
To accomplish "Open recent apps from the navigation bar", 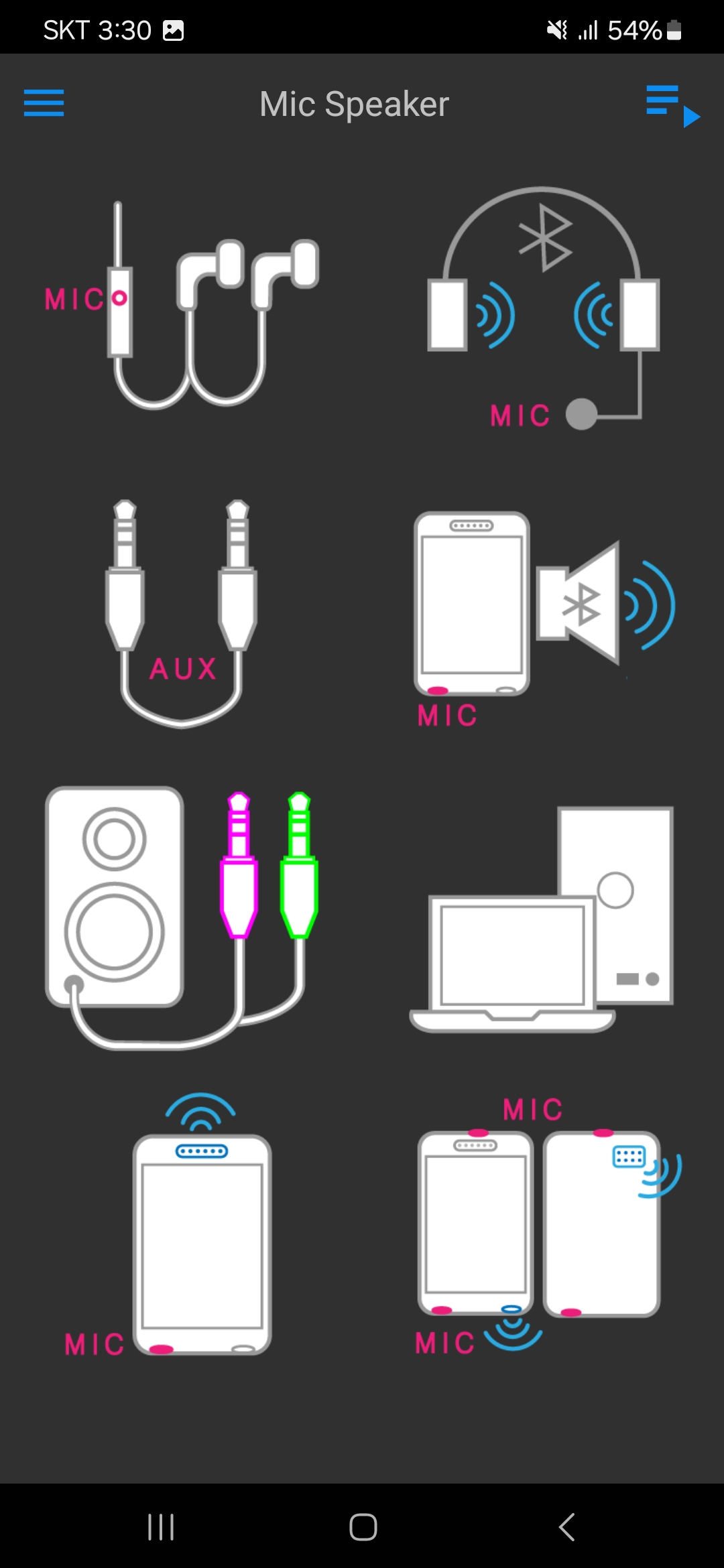I will [161, 1527].
